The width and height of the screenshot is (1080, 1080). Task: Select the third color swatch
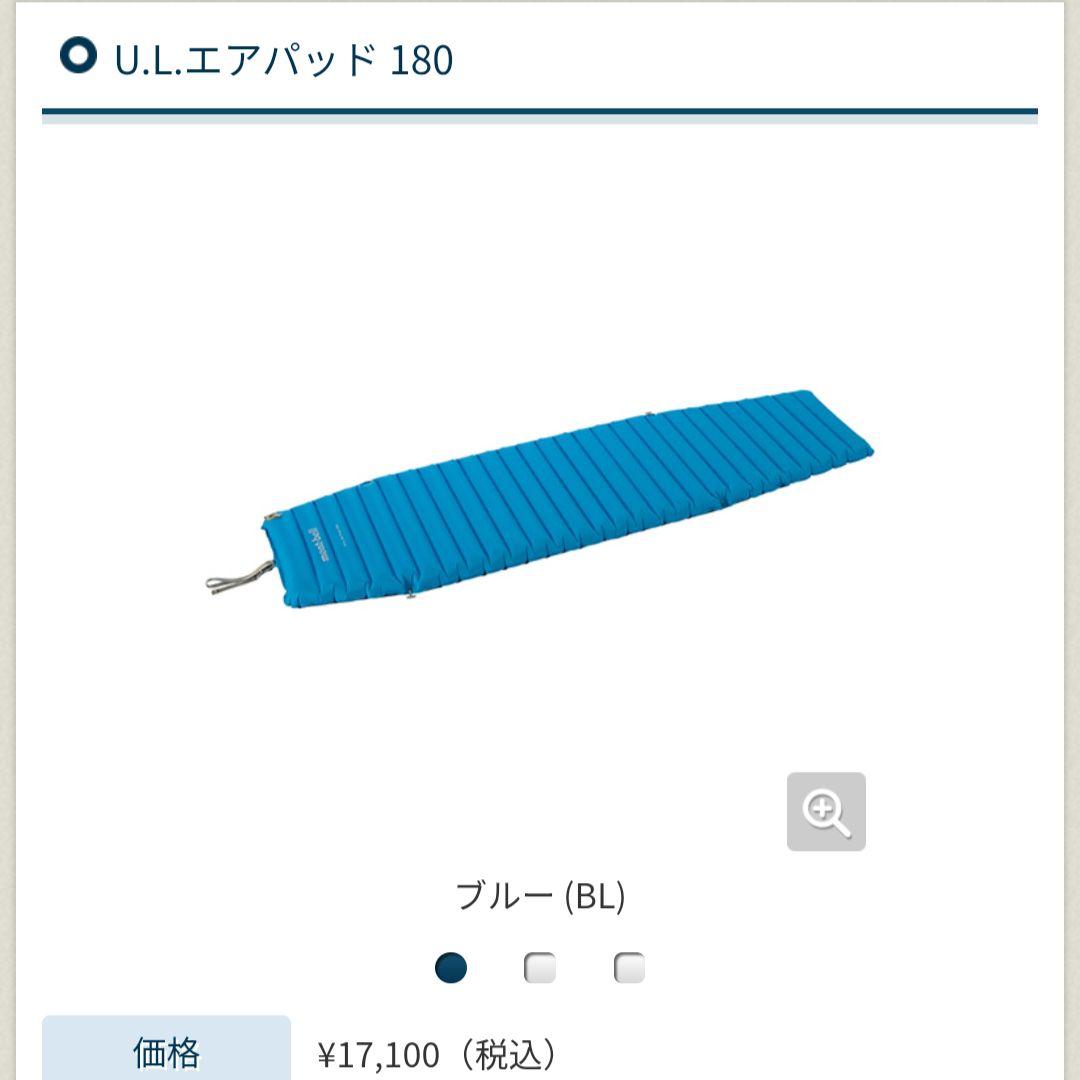point(629,967)
